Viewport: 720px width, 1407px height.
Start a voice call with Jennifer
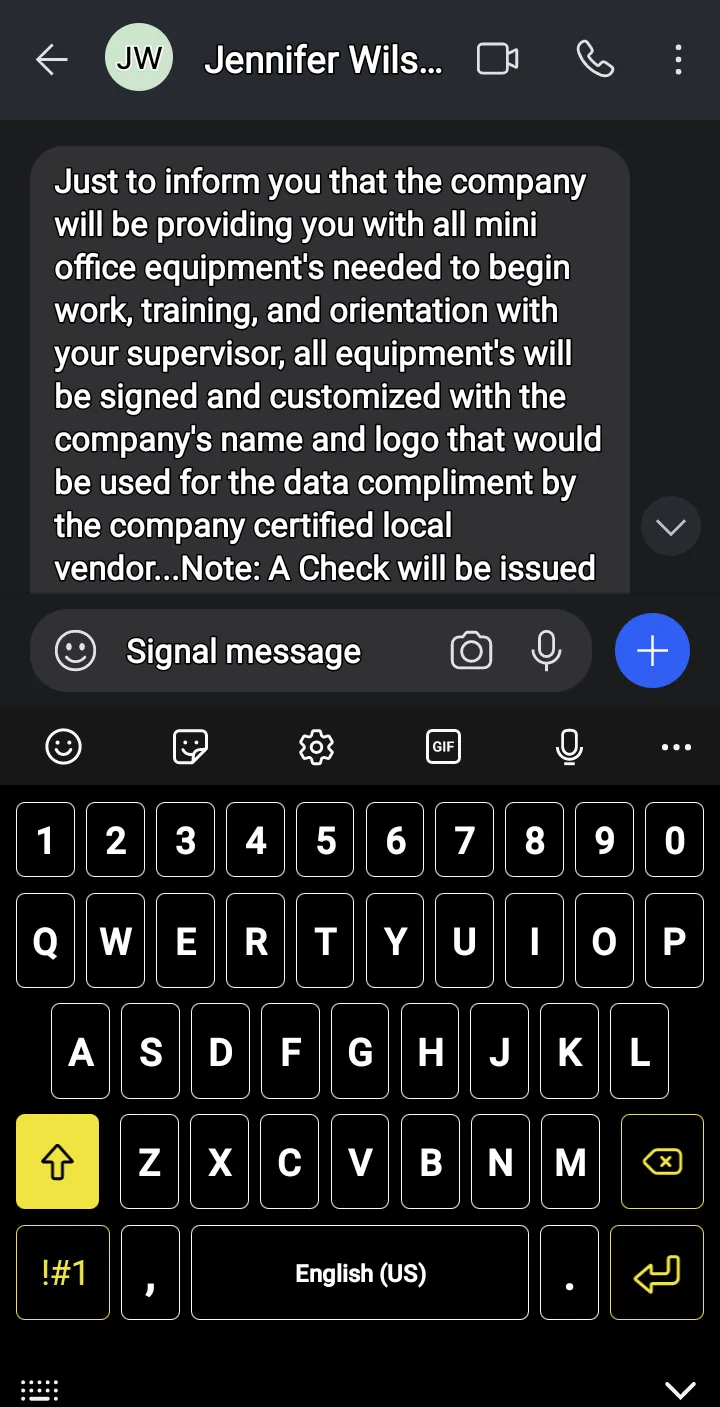click(595, 60)
